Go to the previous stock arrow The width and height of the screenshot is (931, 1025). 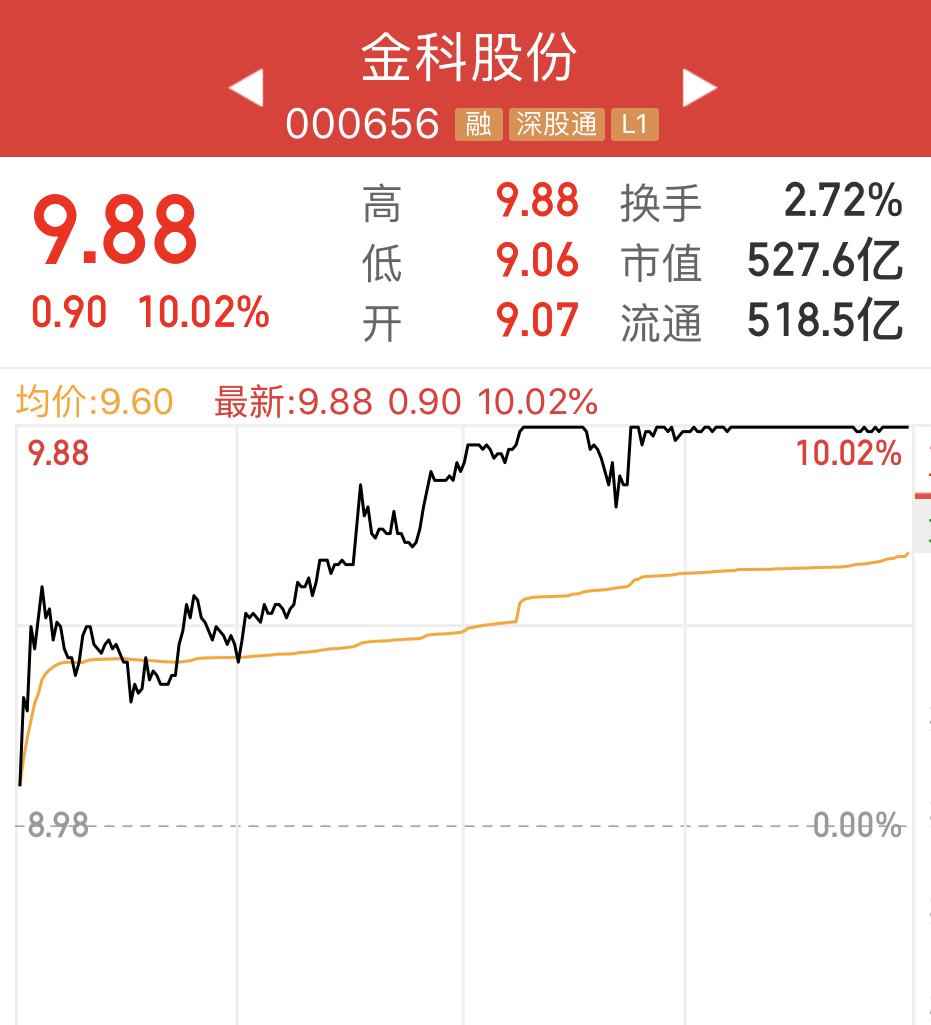click(246, 88)
